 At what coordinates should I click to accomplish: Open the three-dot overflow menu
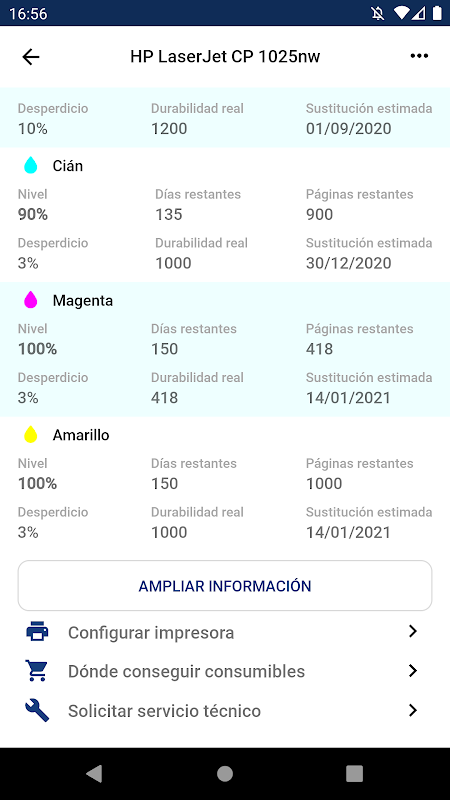(x=419, y=56)
